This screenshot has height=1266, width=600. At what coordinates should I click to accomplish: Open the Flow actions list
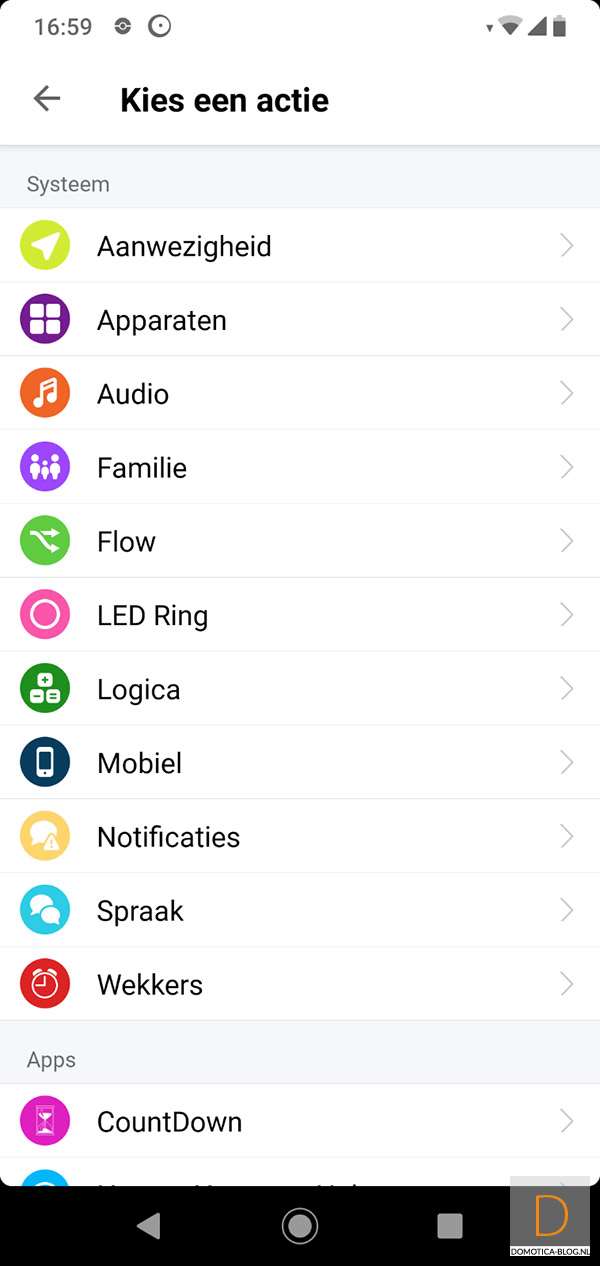coord(300,542)
